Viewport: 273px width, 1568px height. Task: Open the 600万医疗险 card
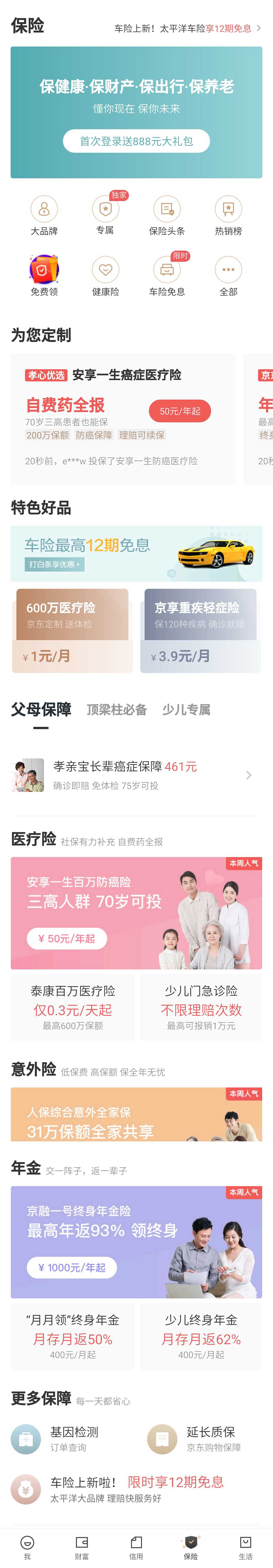[72, 630]
